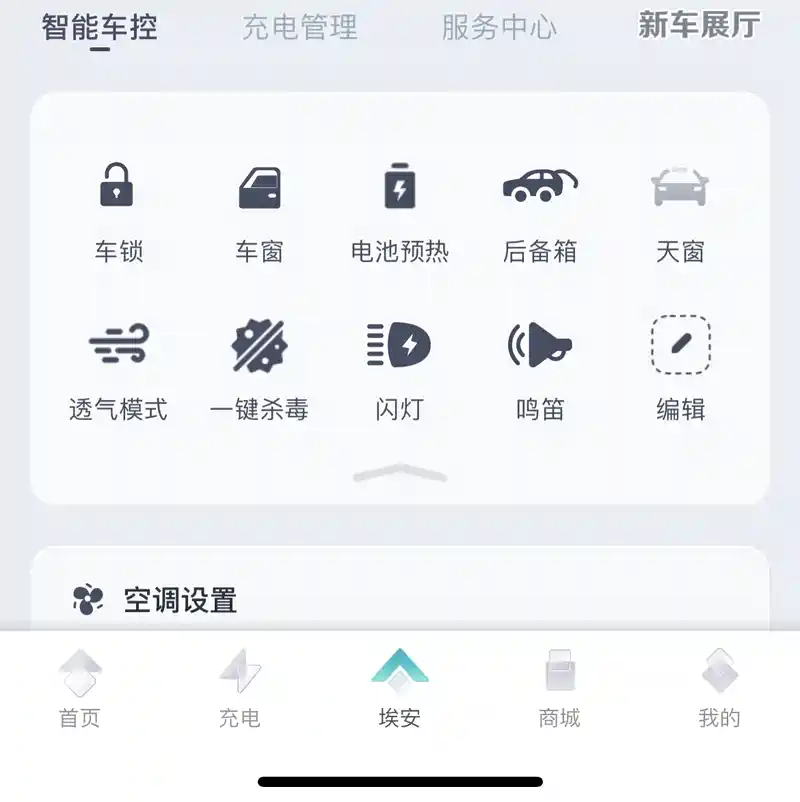Trigger the 闪灯 flash lights
Viewport: 800px width, 802px height.
pos(400,366)
